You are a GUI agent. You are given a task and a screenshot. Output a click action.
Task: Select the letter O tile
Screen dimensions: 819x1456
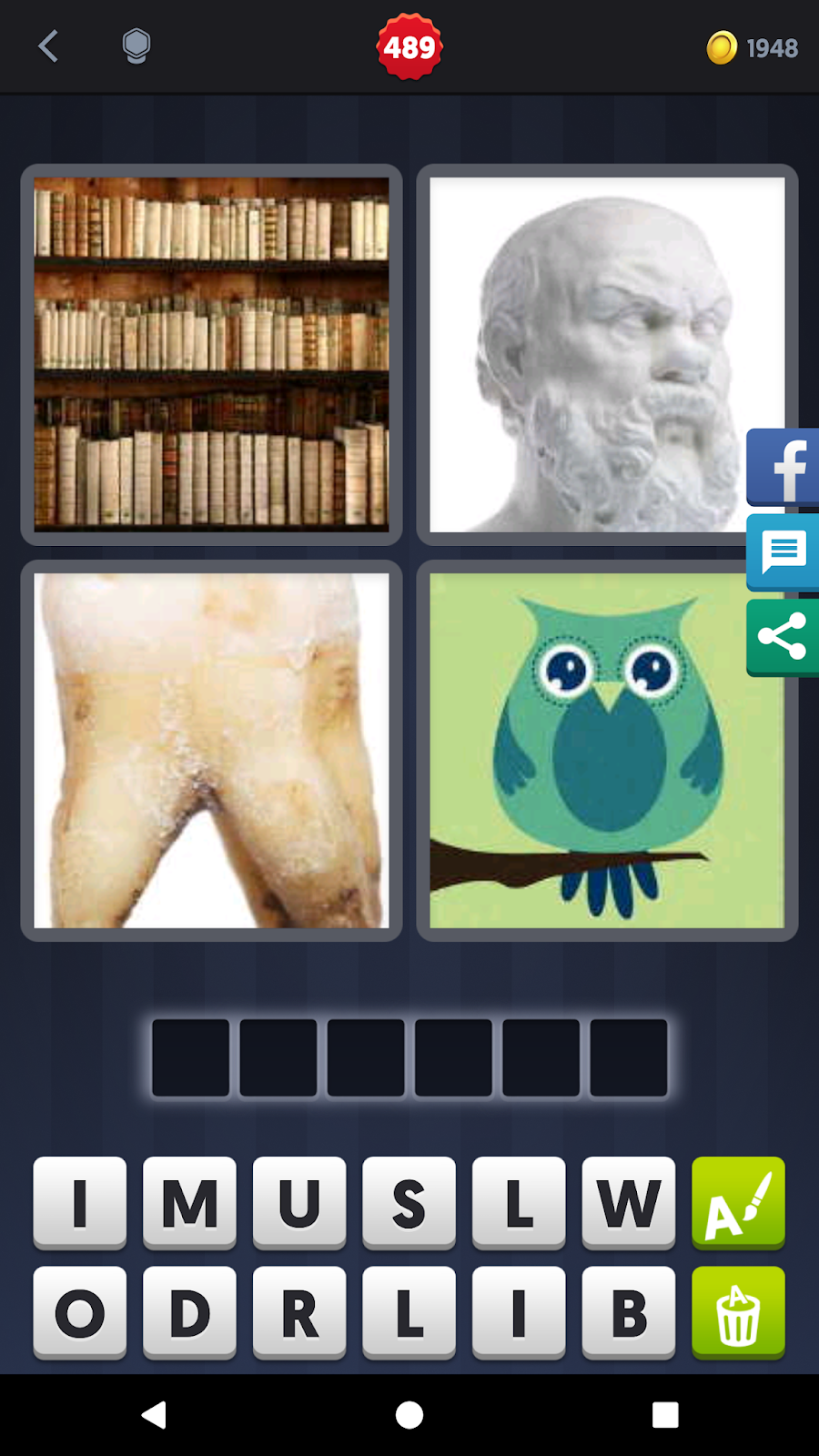80,1312
